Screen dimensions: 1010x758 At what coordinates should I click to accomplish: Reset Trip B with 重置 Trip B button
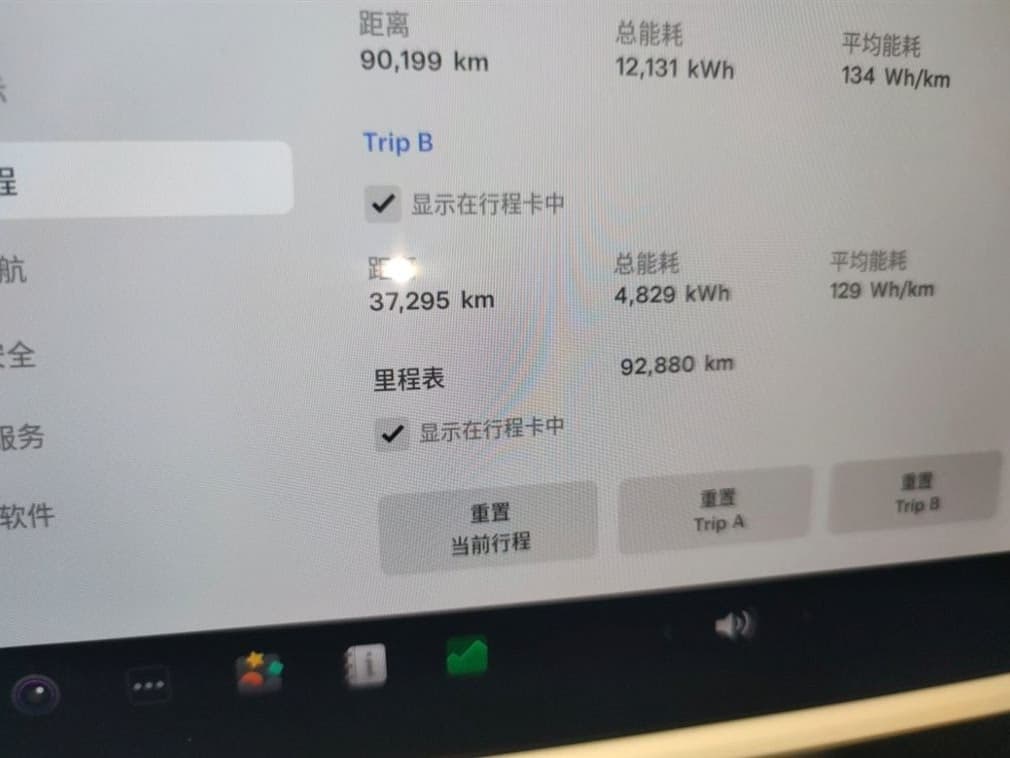[x=917, y=493]
